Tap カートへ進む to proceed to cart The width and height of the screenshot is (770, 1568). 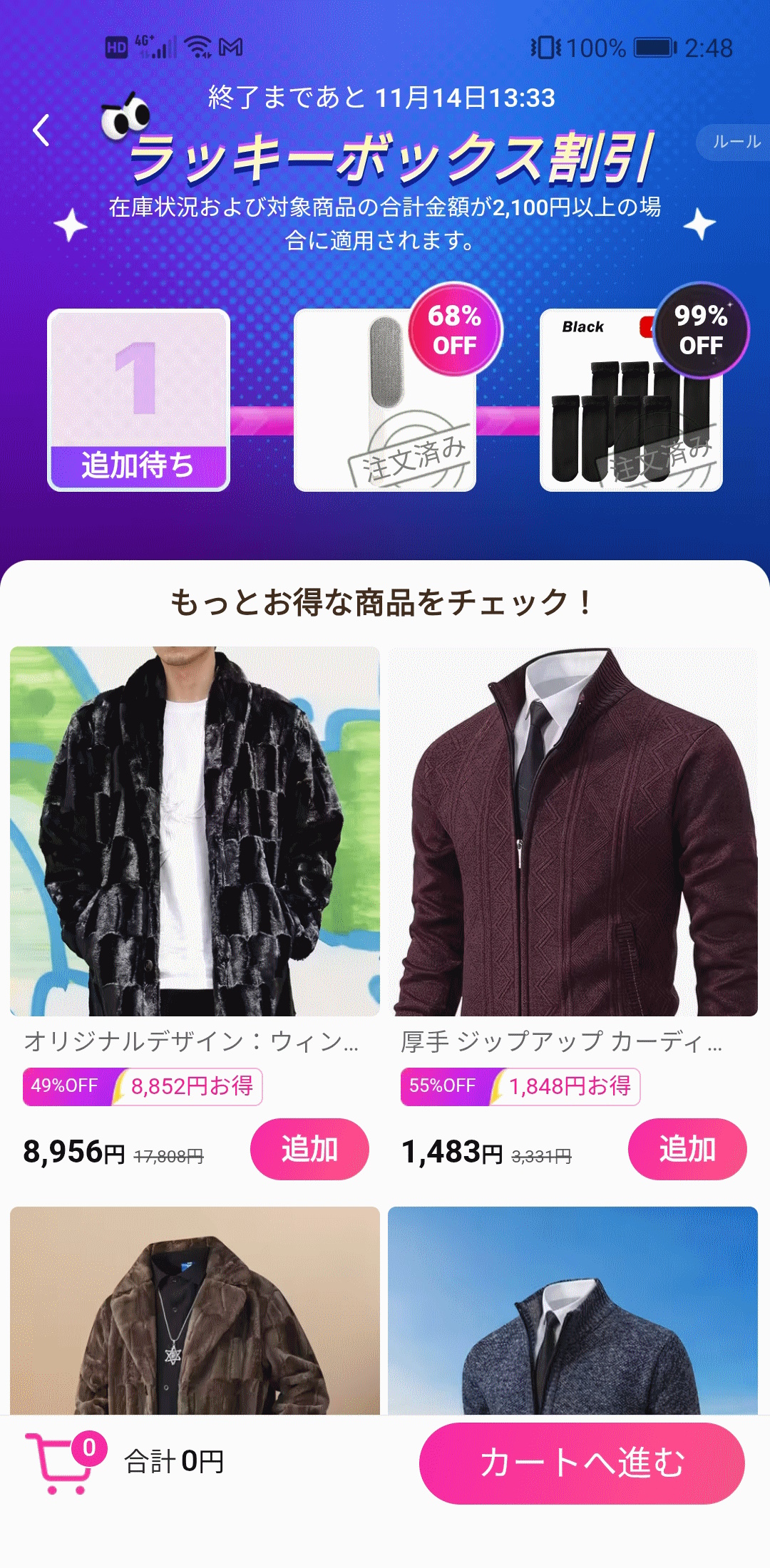(x=582, y=1463)
